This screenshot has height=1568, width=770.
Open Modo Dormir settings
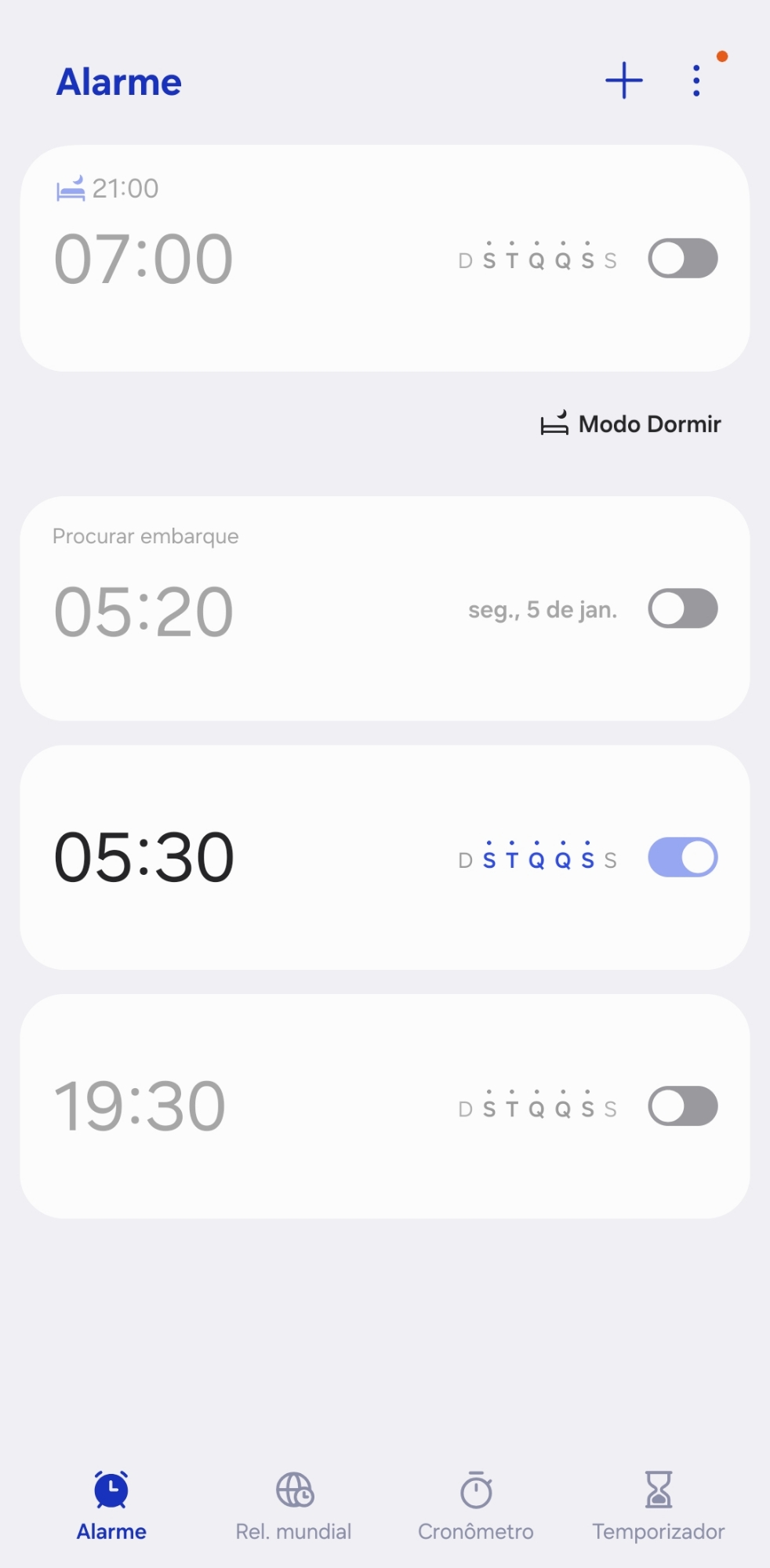tap(631, 424)
